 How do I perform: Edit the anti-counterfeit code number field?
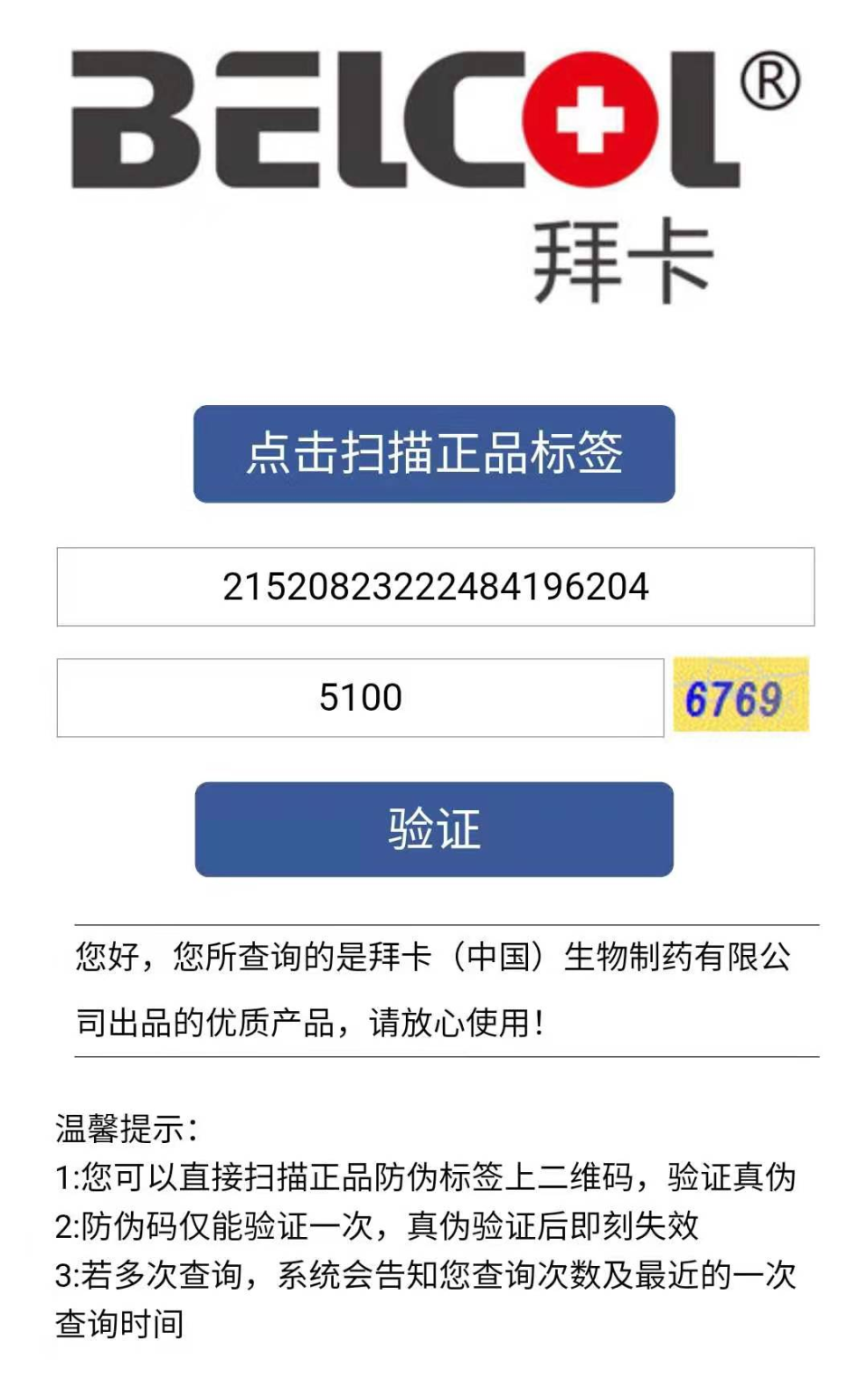[x=435, y=587]
